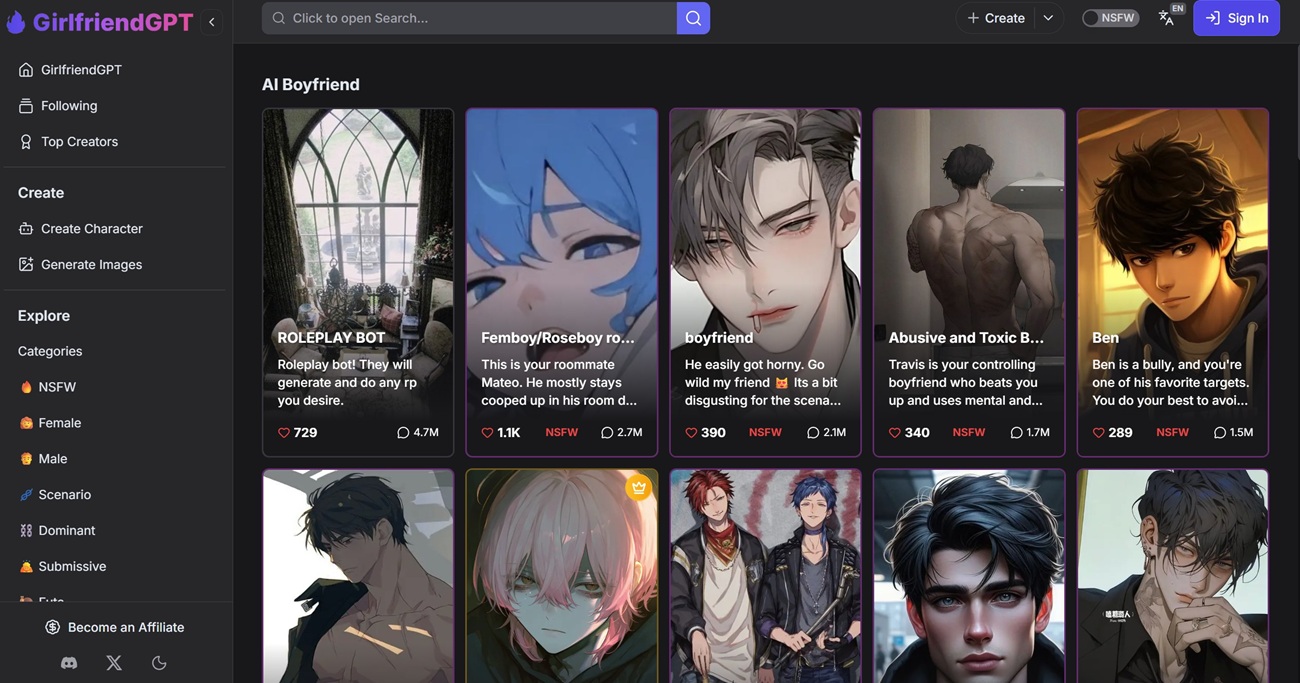Image resolution: width=1300 pixels, height=683 pixels.
Task: Open the Discord link icon
Action: [69, 663]
